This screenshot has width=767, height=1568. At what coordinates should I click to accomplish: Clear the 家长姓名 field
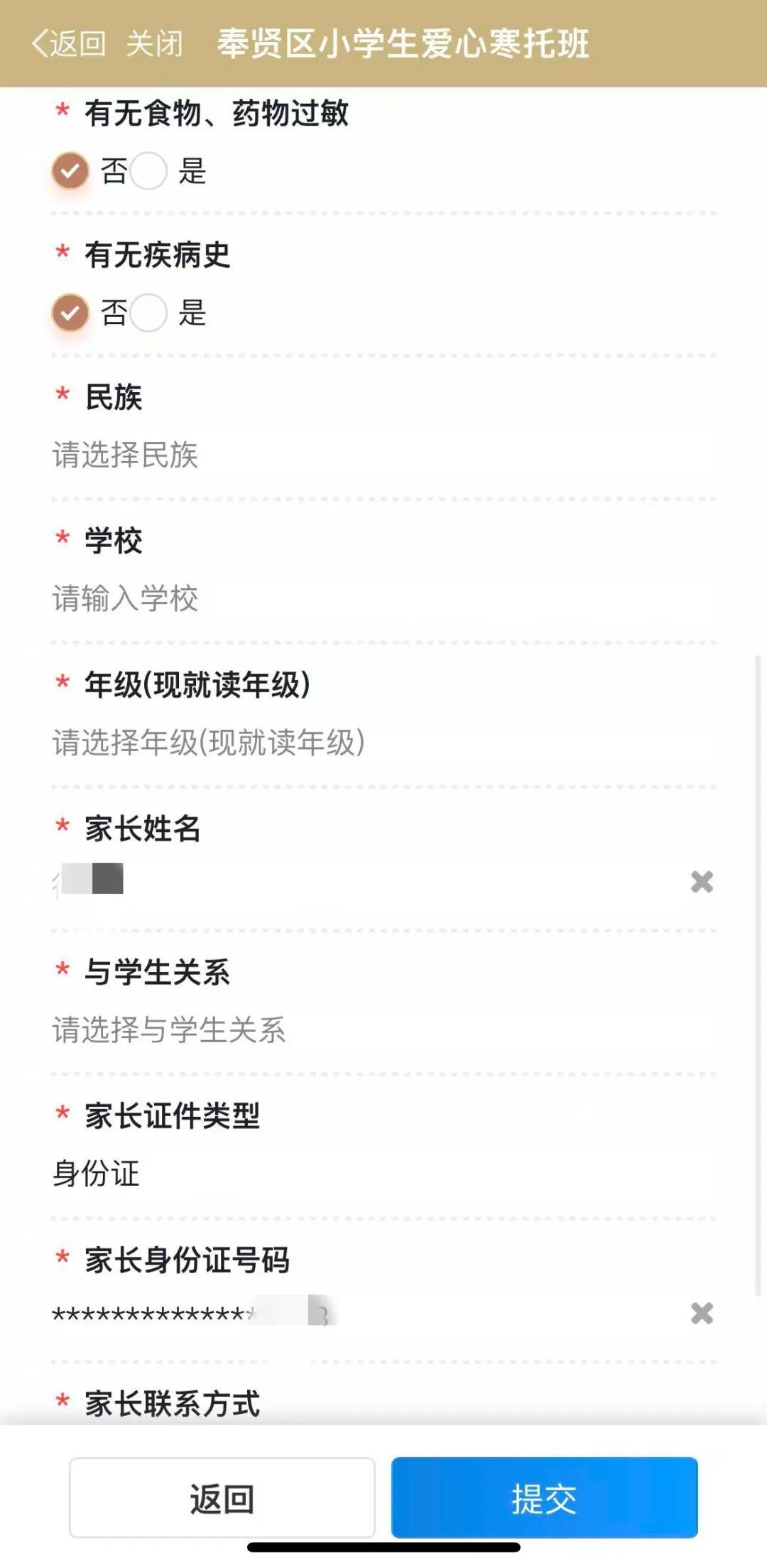pos(702,882)
